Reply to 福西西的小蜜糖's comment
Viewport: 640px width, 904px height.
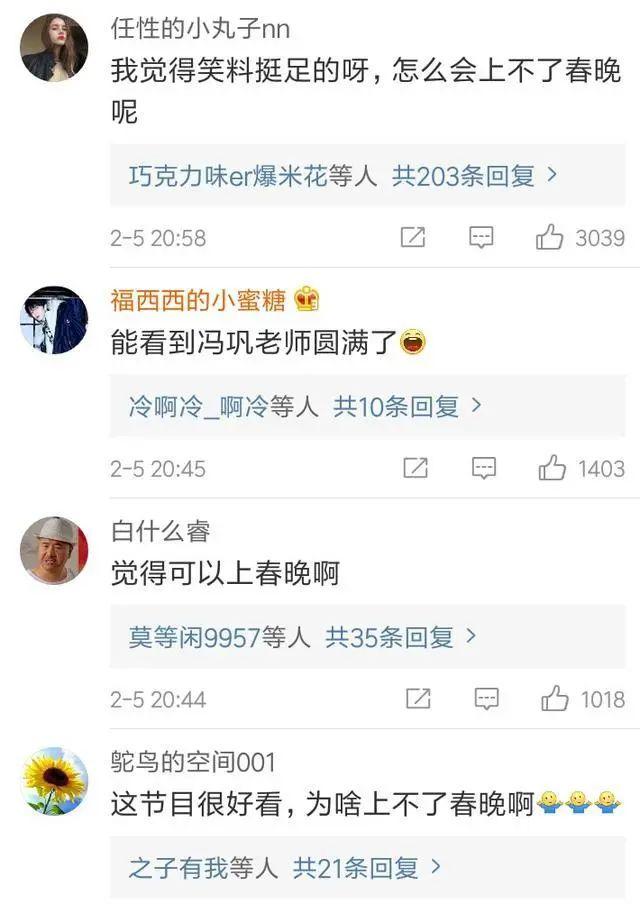point(484,468)
